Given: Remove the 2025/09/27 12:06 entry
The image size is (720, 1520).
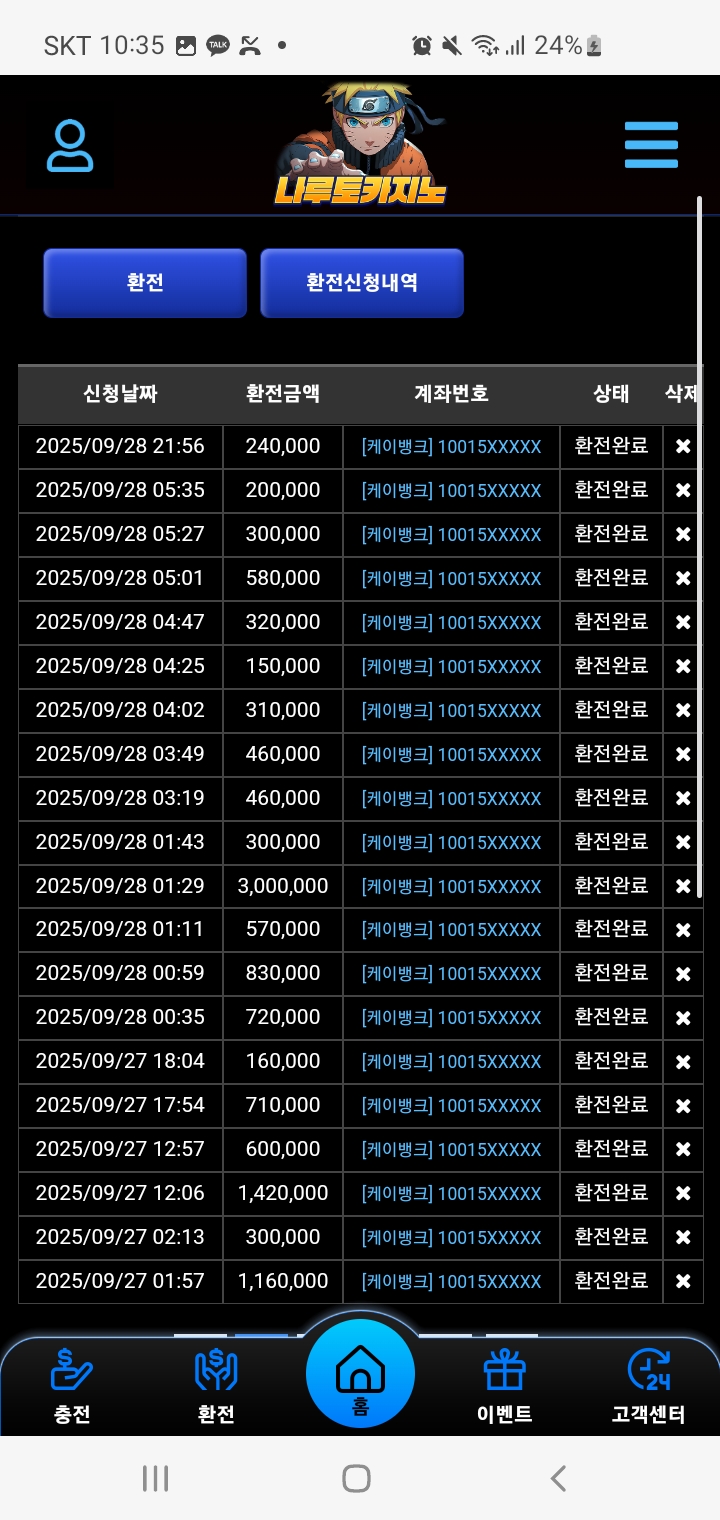Looking at the screenshot, I should [683, 1193].
